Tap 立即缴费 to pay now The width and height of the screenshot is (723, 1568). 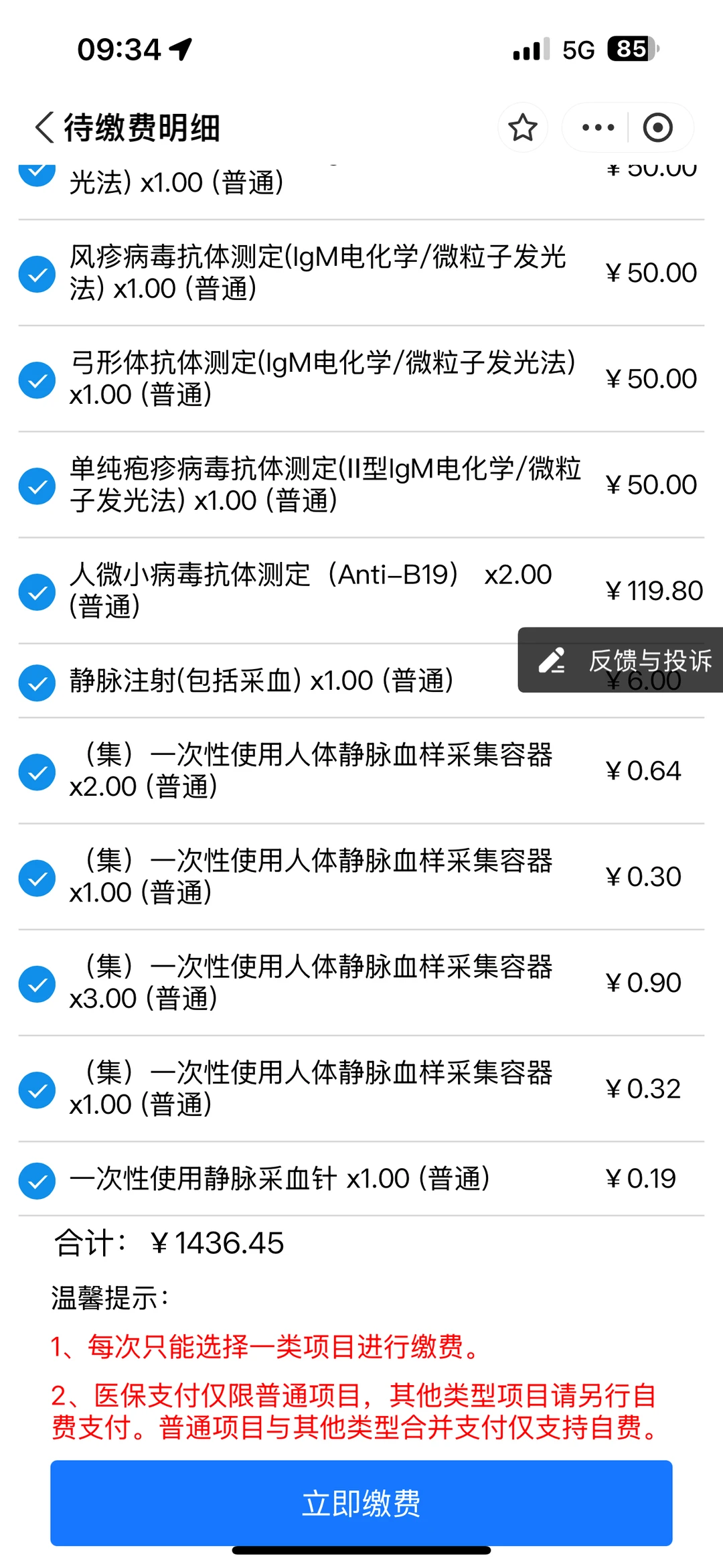(x=361, y=1502)
